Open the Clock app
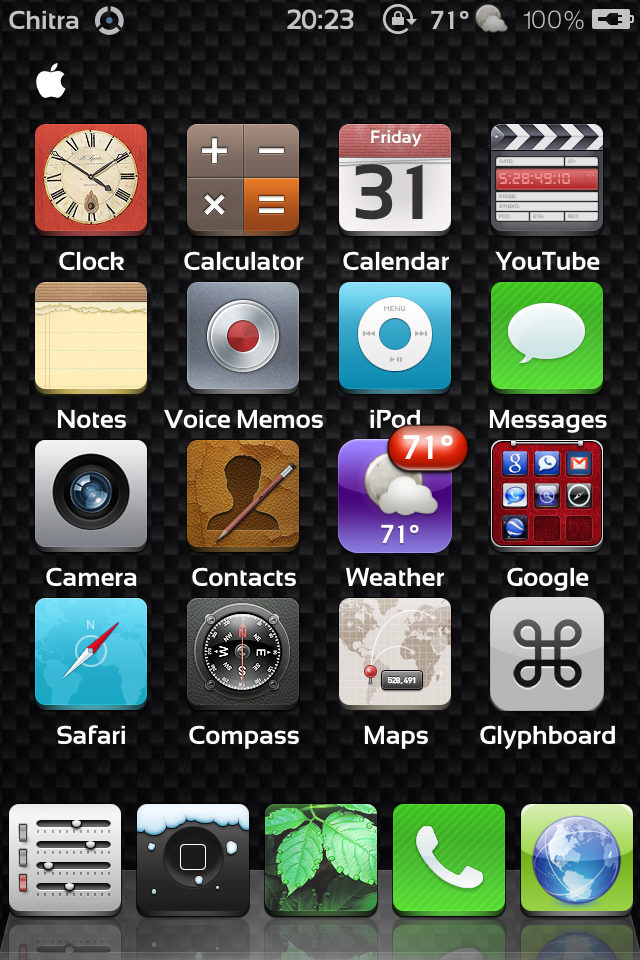The image size is (640, 960). (91, 180)
